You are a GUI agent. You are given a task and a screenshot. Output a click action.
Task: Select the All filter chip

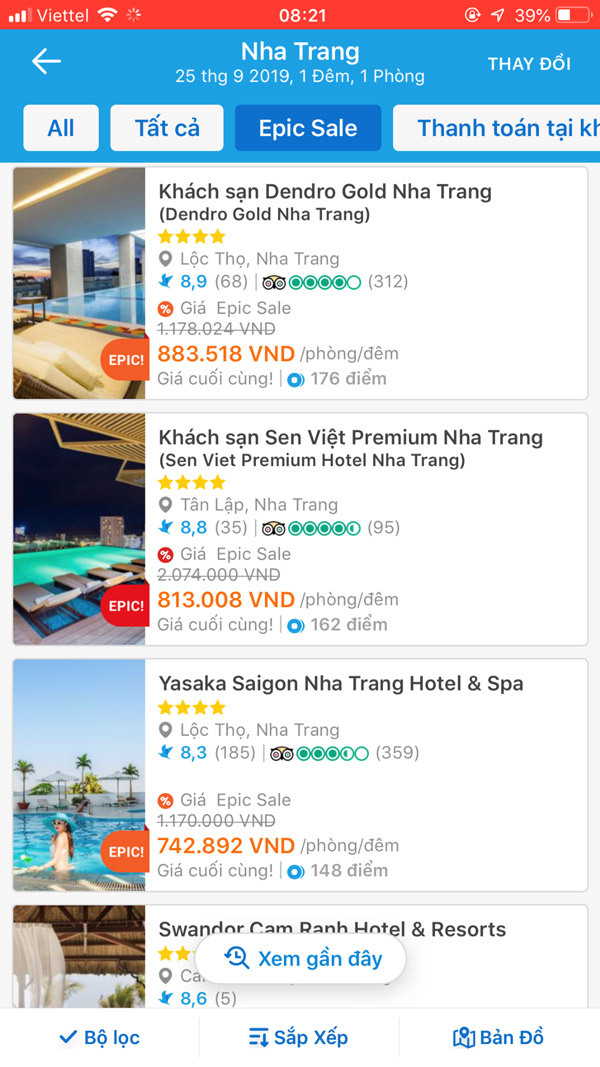coord(61,128)
